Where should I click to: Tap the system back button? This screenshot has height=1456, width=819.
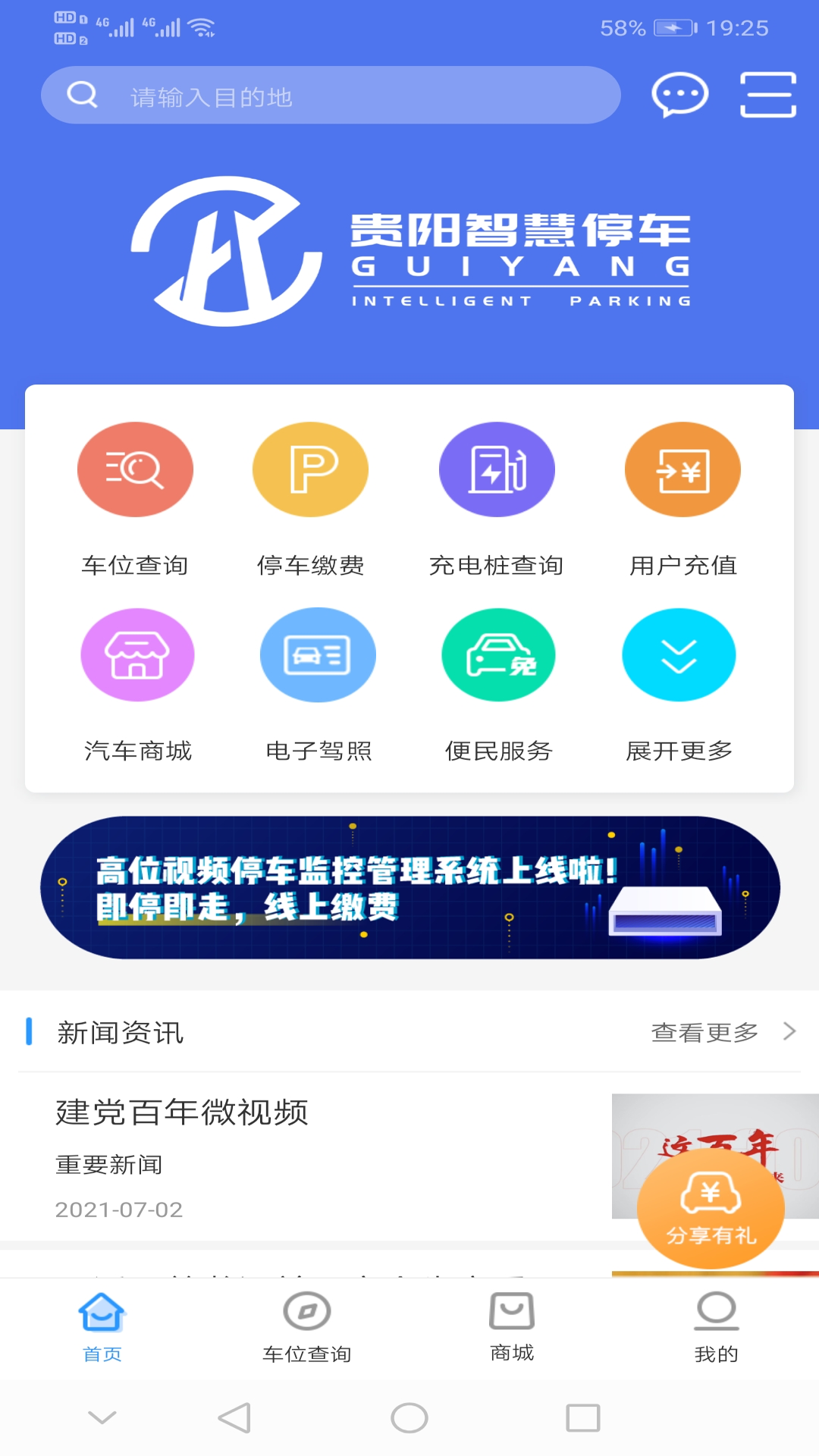coord(234,1417)
